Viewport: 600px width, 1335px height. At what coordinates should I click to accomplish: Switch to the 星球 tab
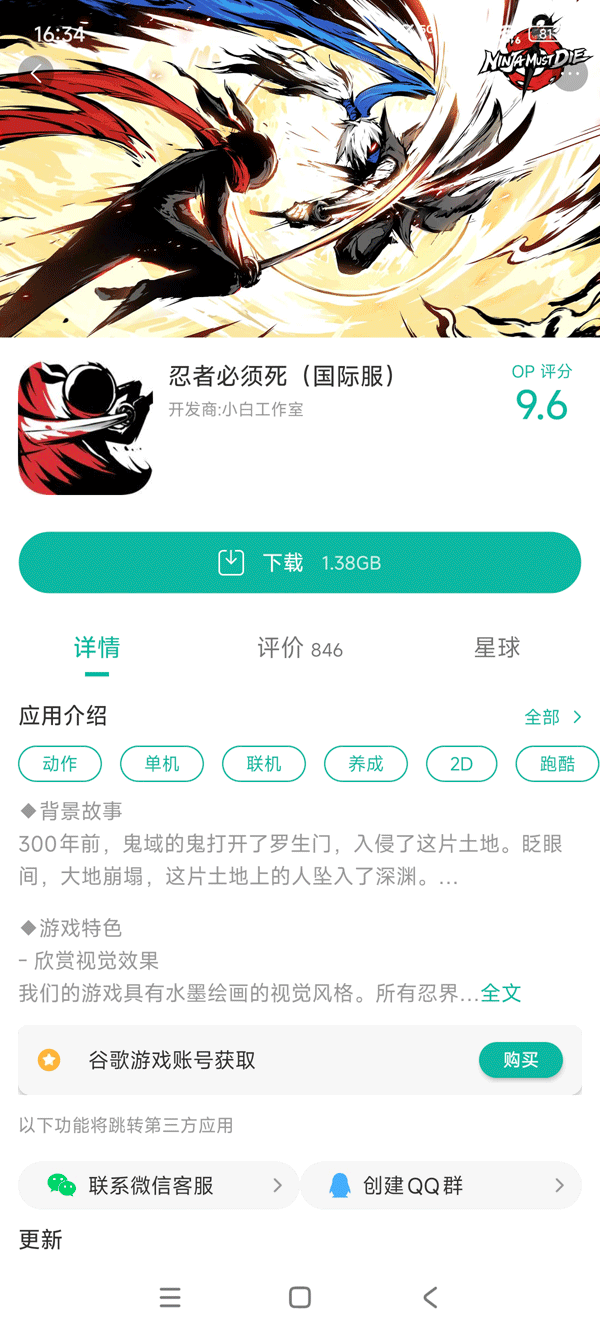[497, 648]
